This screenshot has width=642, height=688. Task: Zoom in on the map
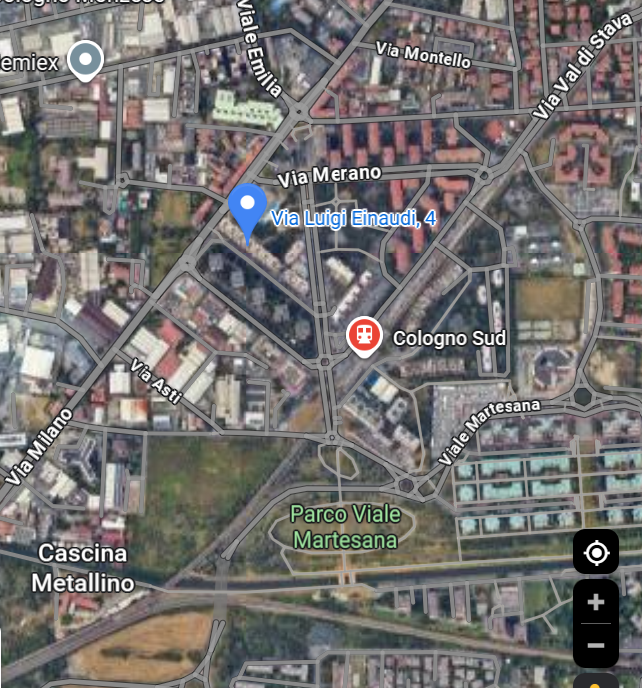tap(596, 603)
